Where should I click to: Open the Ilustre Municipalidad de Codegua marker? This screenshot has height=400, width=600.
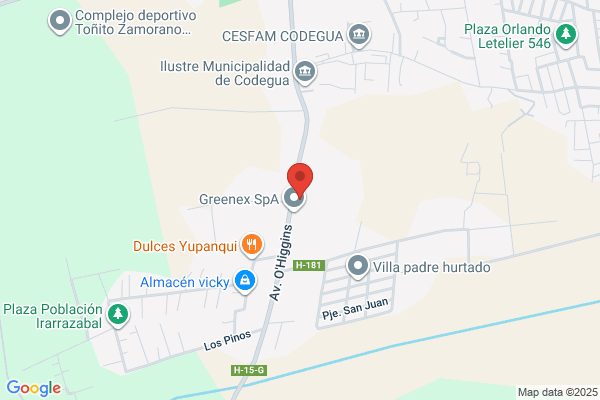pos(305,72)
